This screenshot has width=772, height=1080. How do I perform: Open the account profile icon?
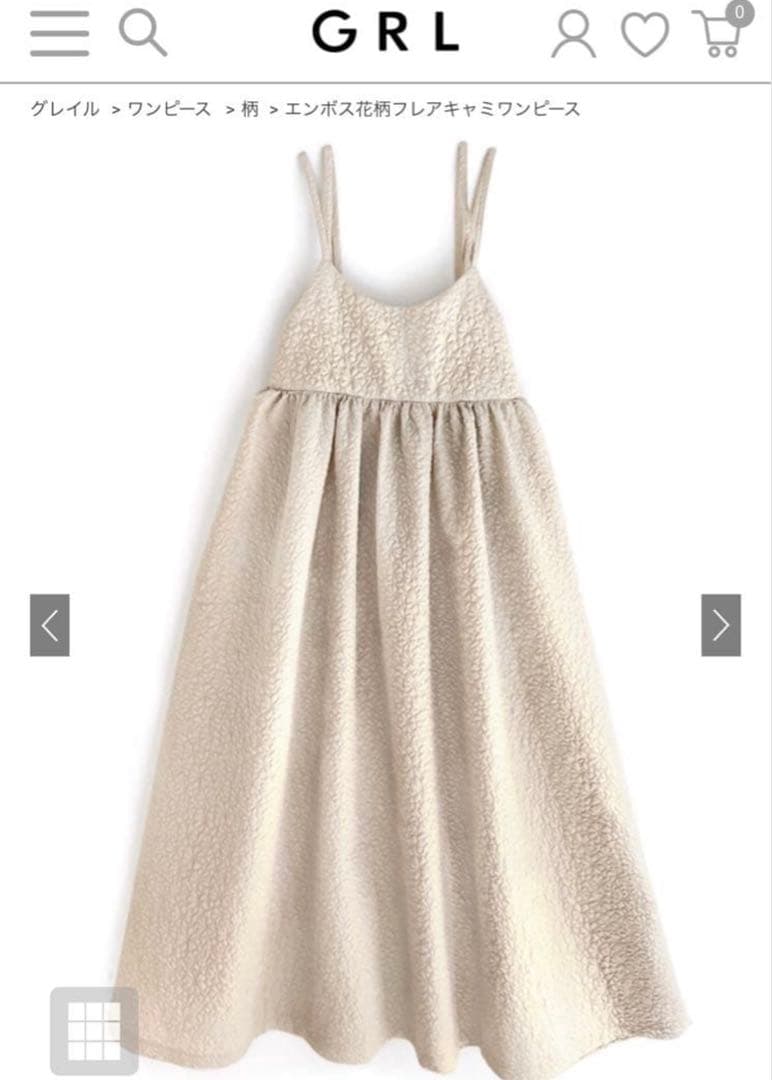(x=574, y=34)
